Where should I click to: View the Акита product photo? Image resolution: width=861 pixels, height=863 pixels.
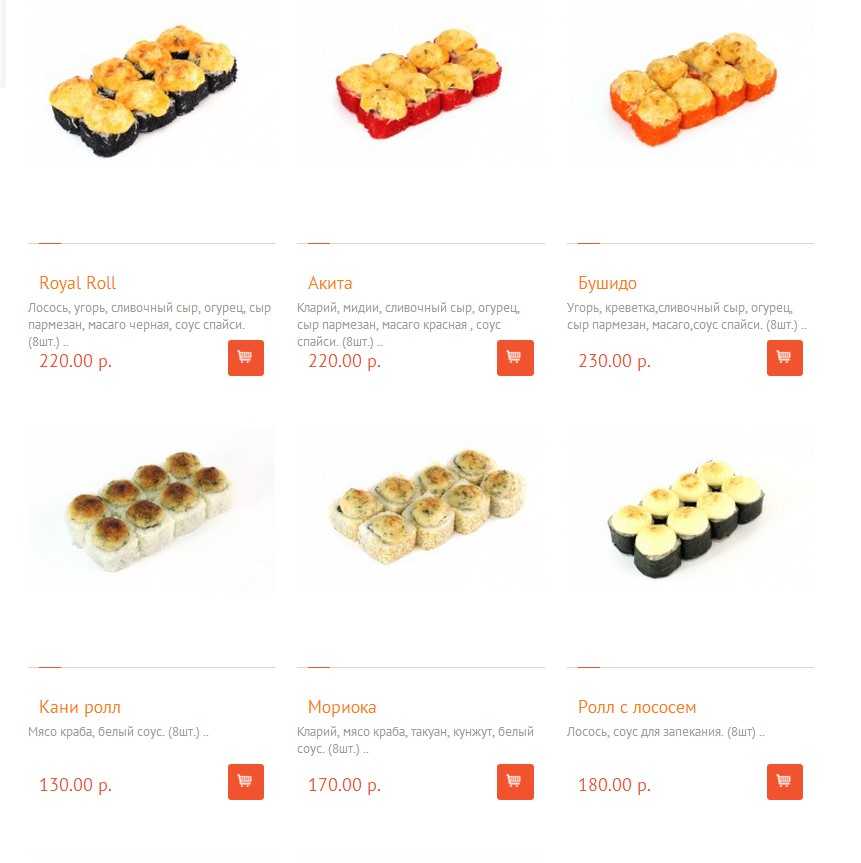(420, 80)
